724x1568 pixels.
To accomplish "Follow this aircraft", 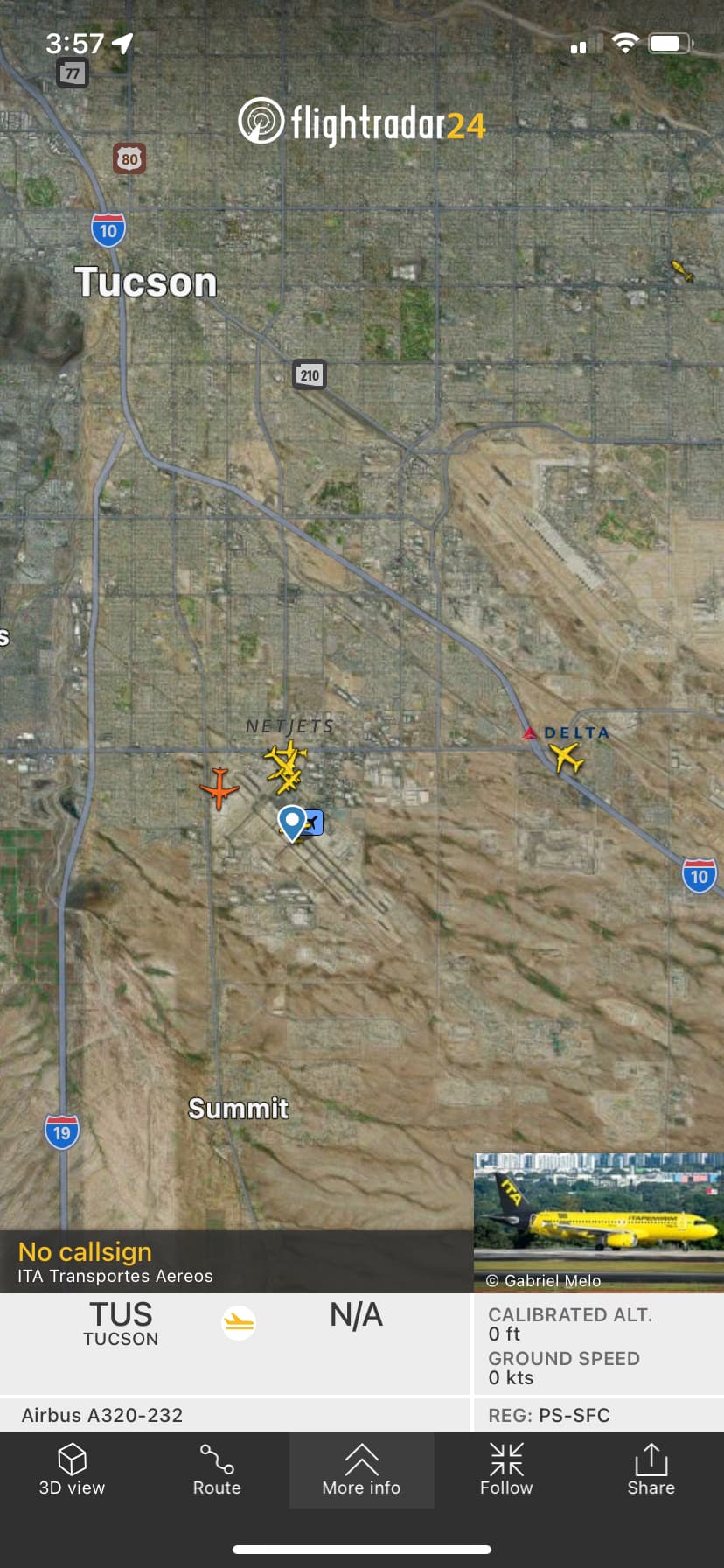I will [506, 1470].
